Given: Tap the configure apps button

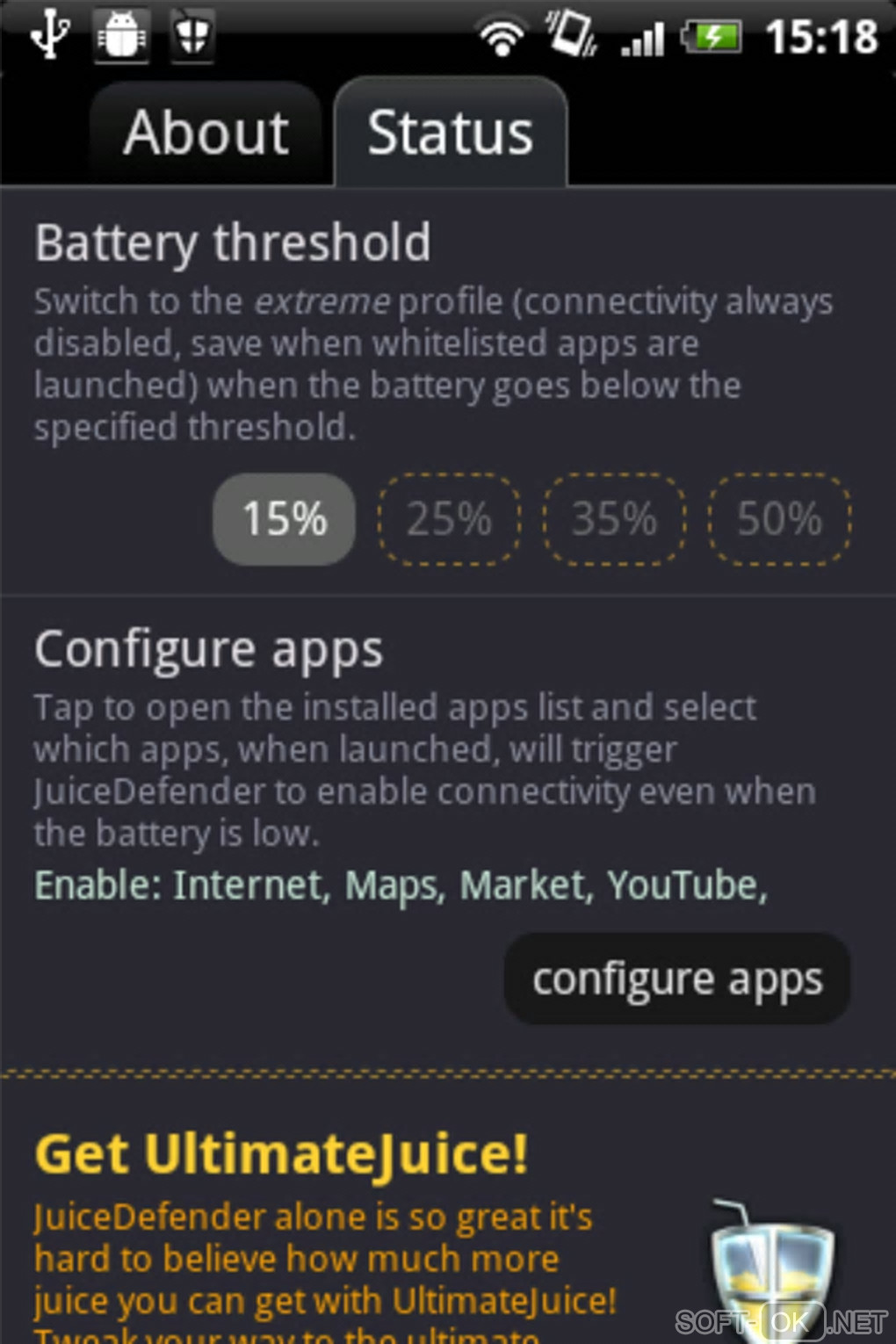Looking at the screenshot, I should 676,979.
